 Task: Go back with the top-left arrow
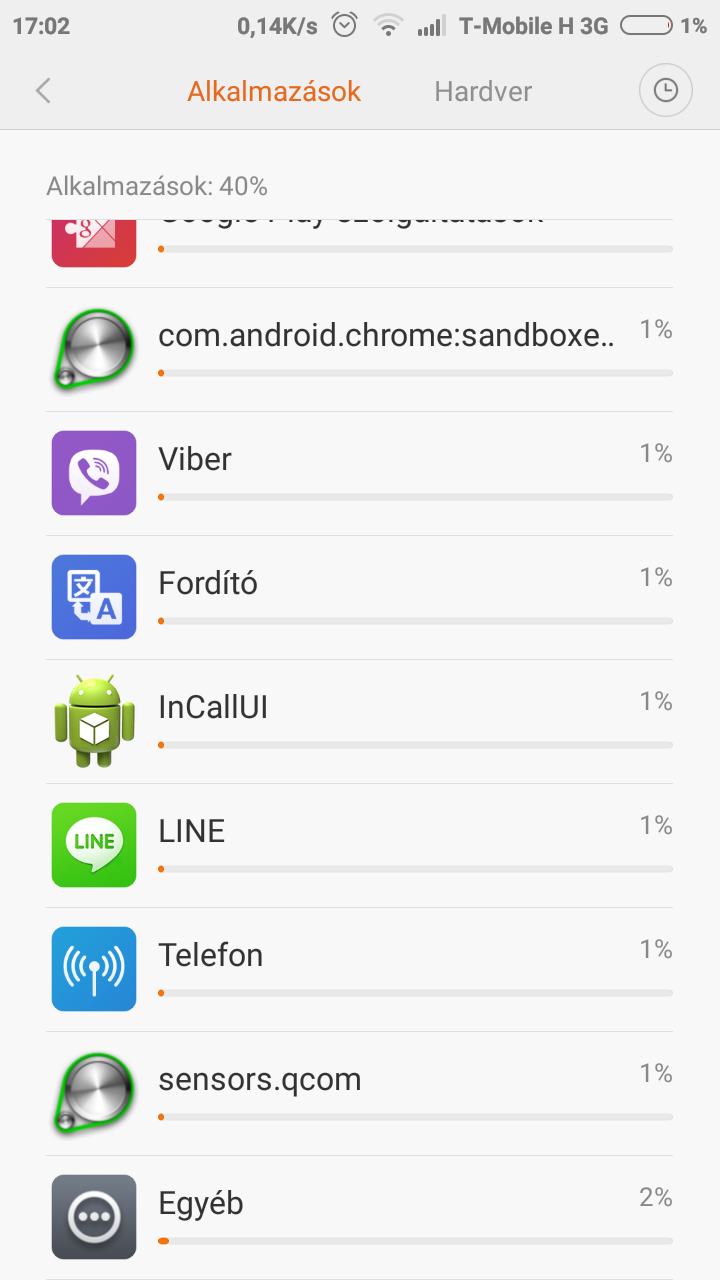coord(43,91)
